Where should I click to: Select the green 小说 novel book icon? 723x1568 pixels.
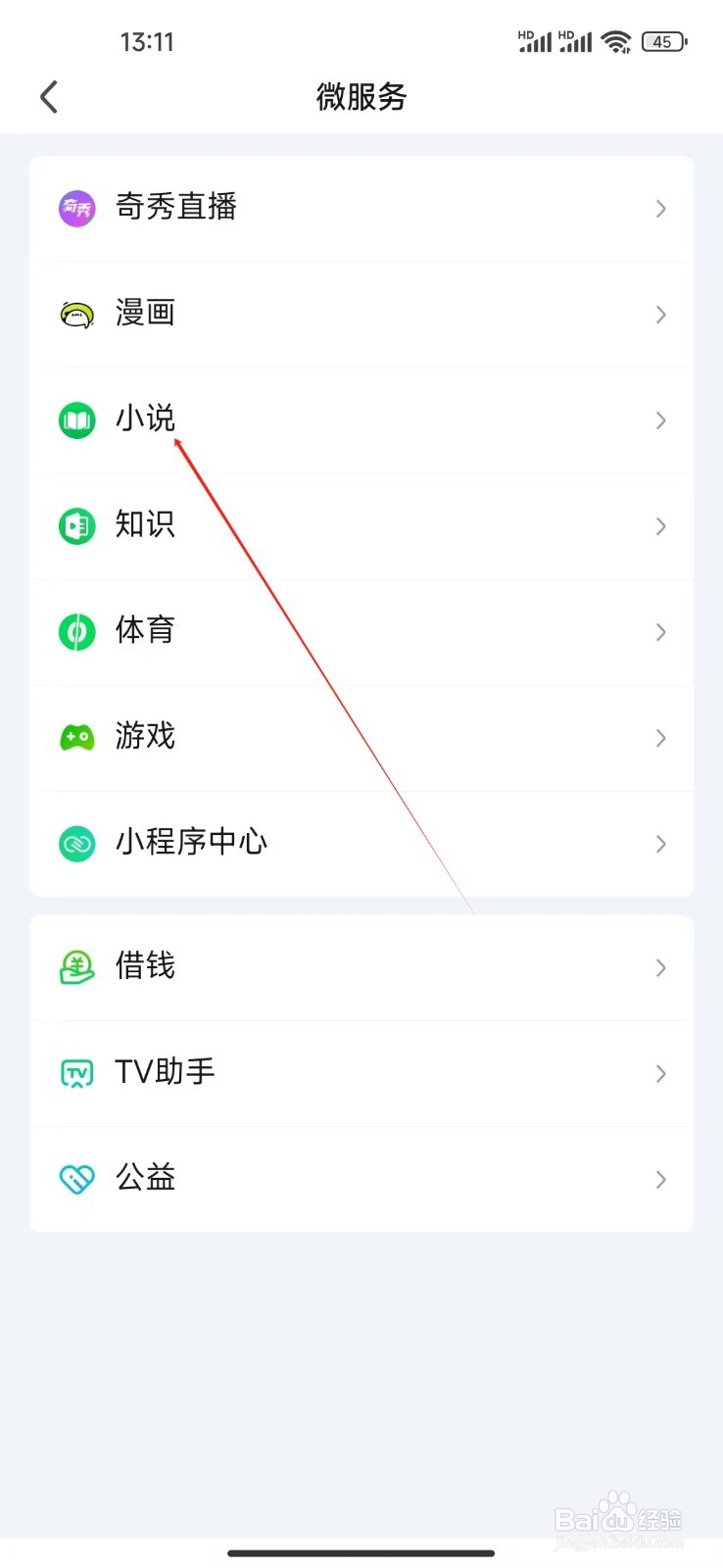(76, 418)
